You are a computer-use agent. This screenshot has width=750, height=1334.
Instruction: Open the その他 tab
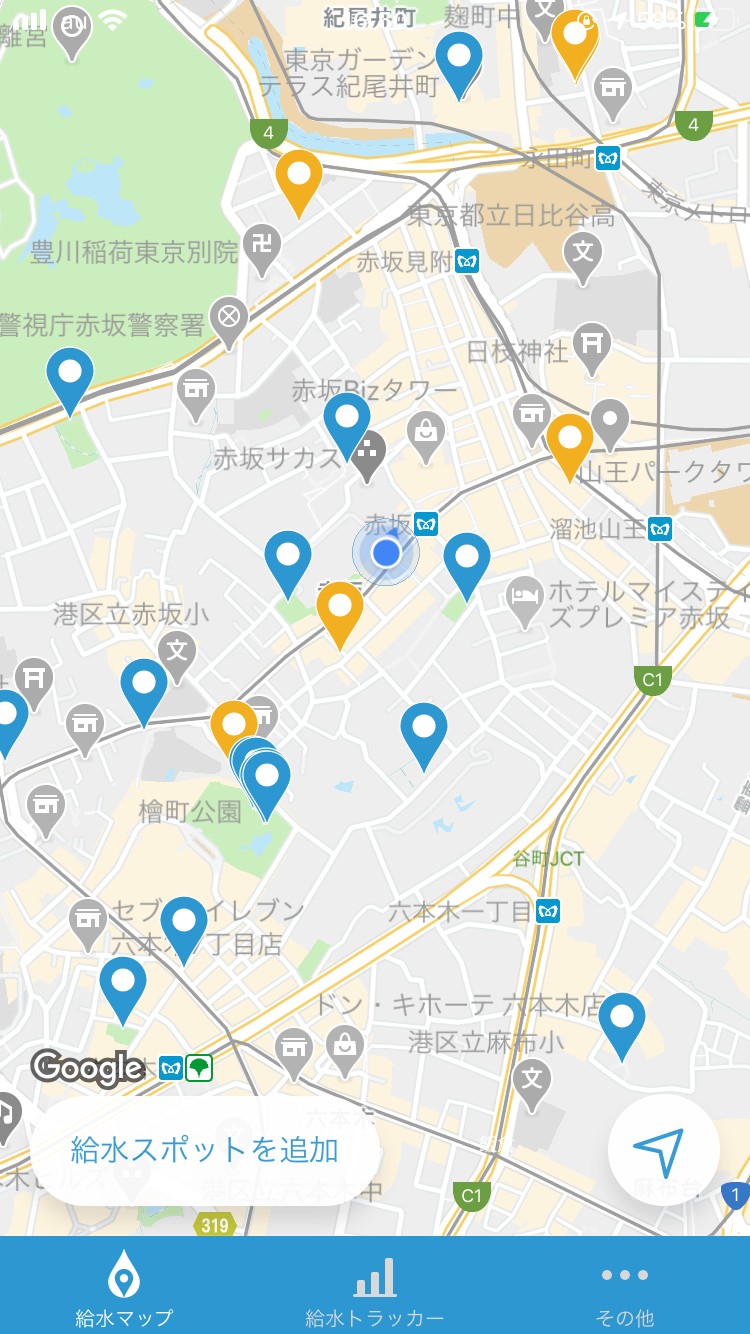tap(625, 1290)
